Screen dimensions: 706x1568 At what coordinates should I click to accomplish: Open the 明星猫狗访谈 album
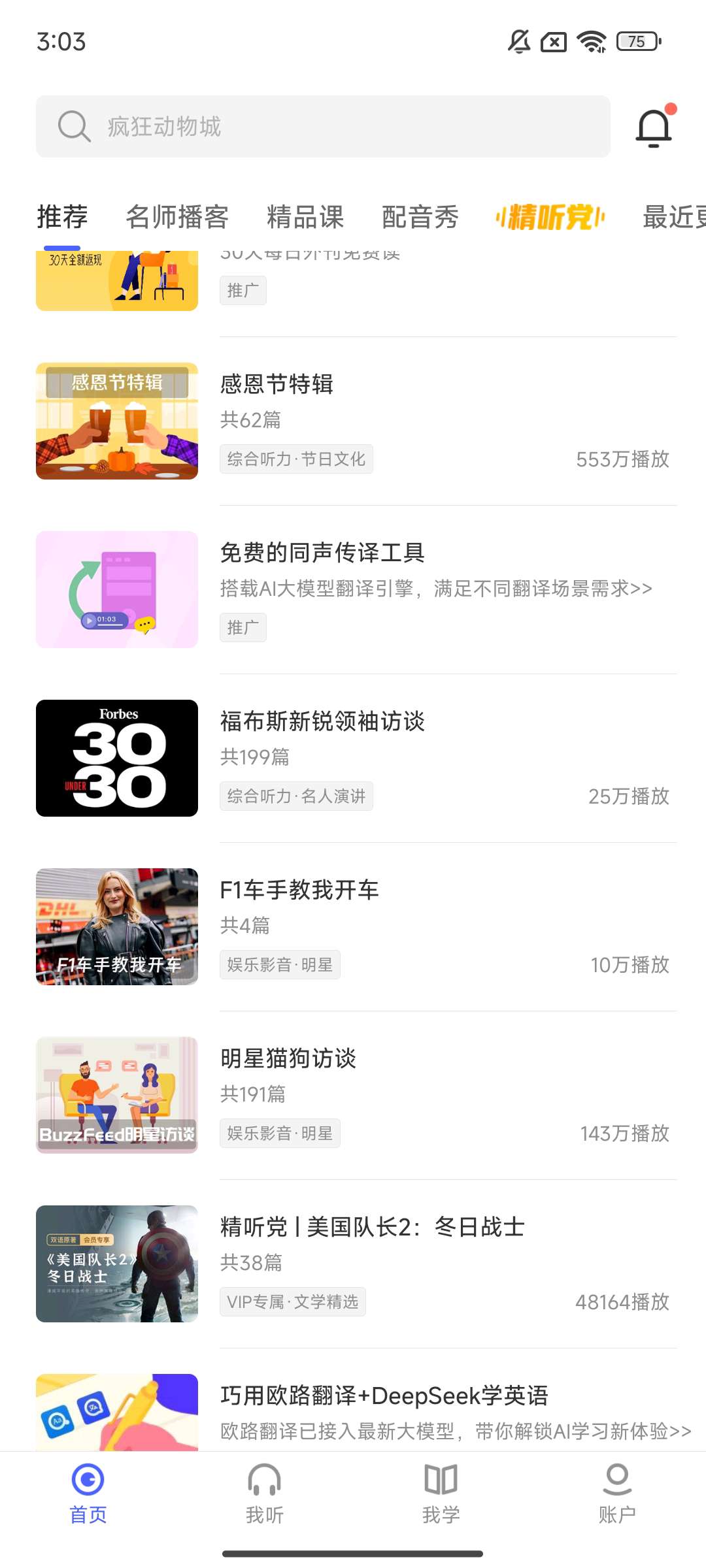(x=356, y=1095)
